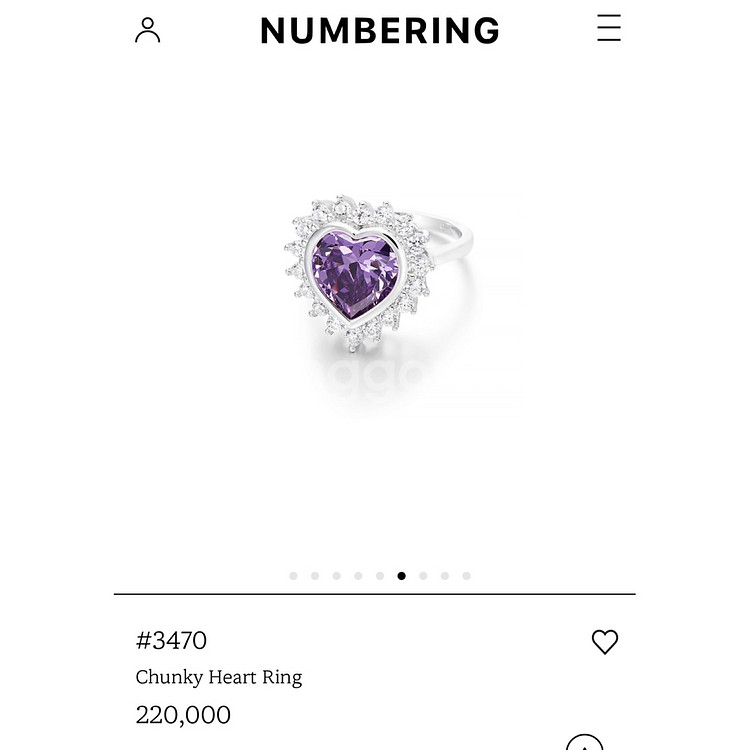Jump to the first image dot

pyautogui.click(x=293, y=576)
